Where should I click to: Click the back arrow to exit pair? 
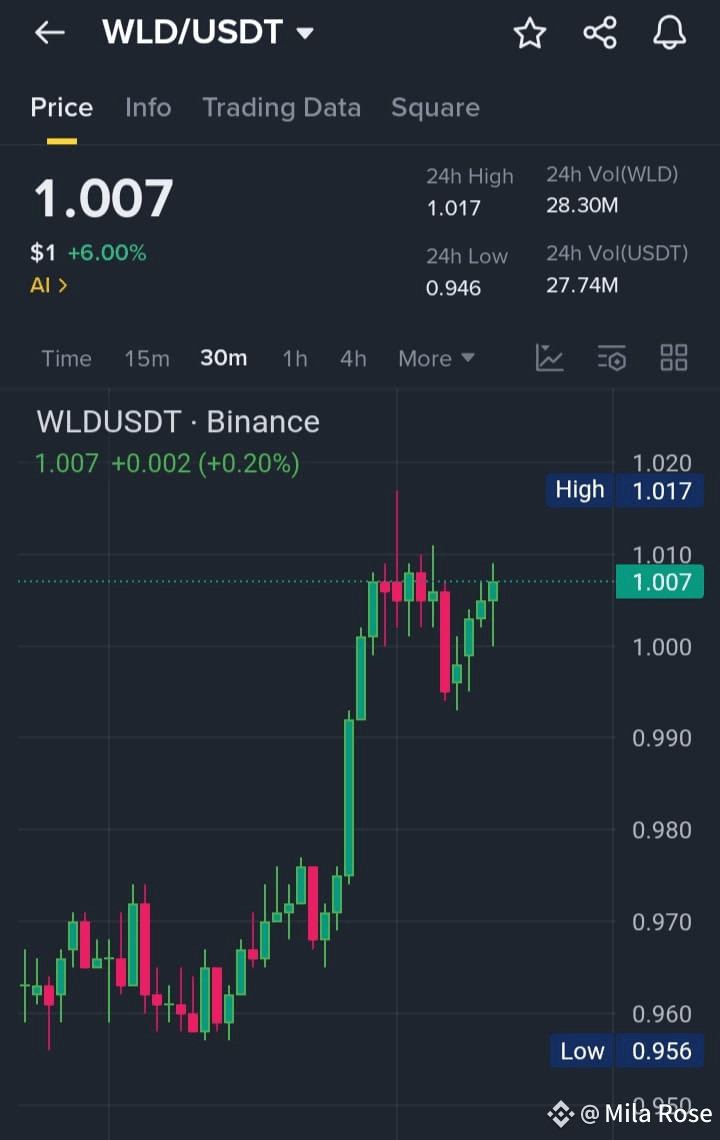(49, 32)
